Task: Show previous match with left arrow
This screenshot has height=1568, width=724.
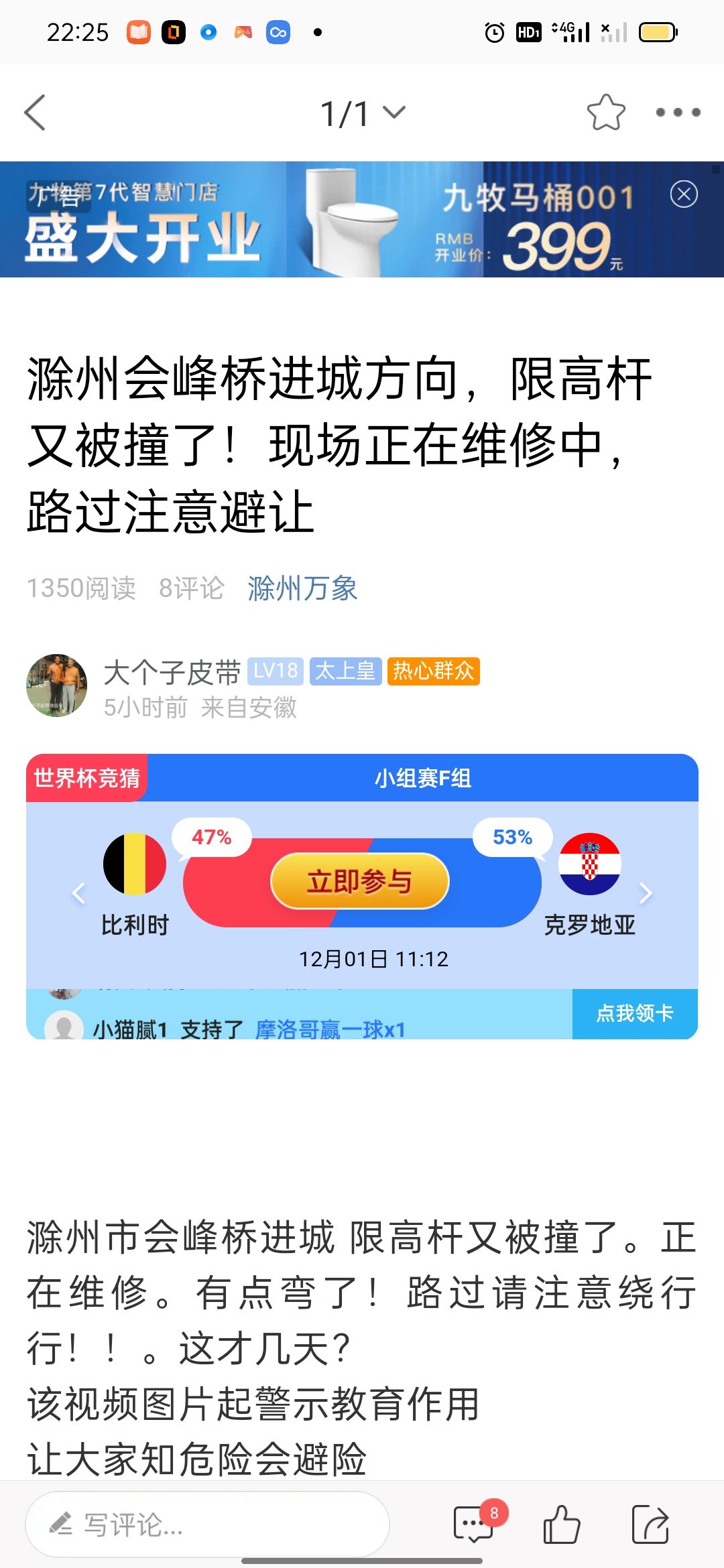Action: tap(78, 893)
